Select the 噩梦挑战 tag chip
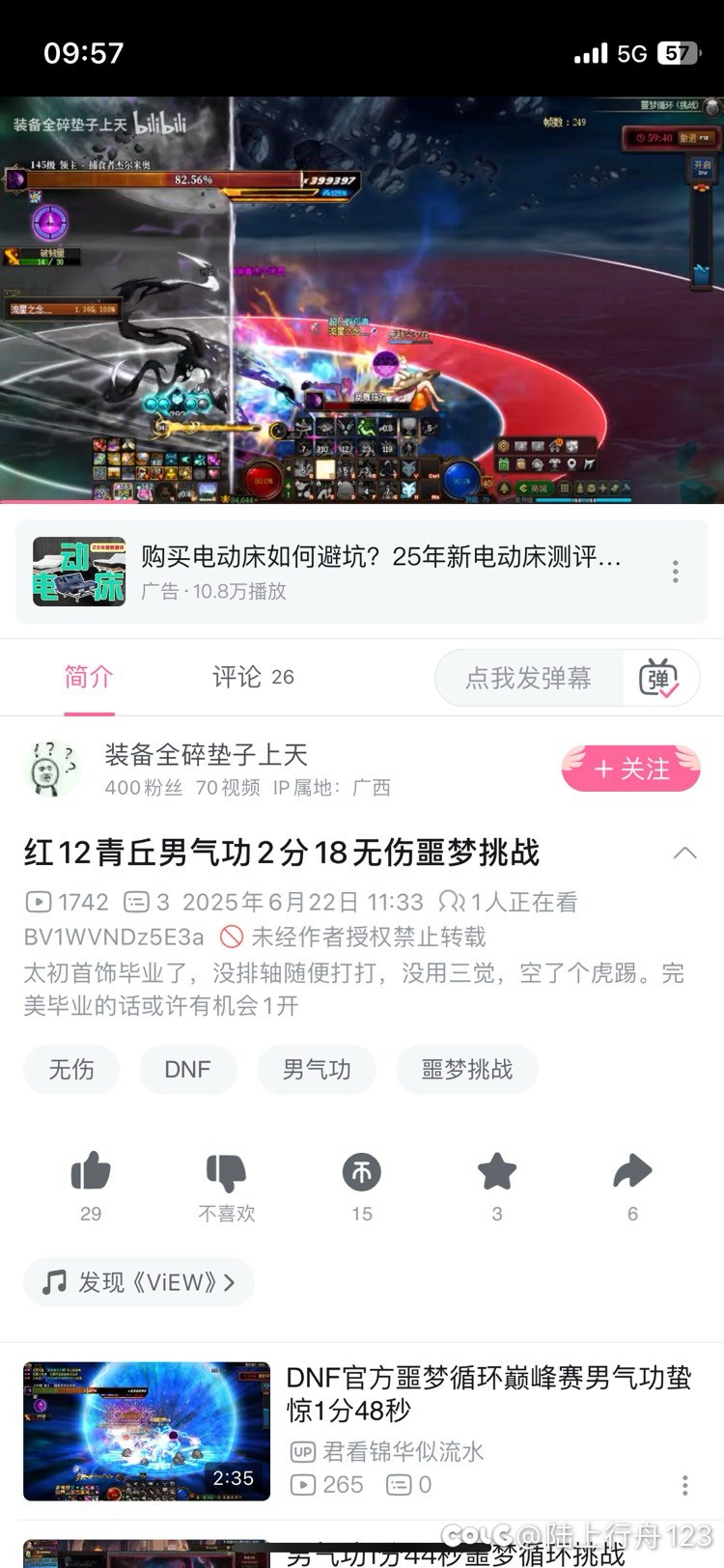This screenshot has height=1568, width=724. (467, 1070)
